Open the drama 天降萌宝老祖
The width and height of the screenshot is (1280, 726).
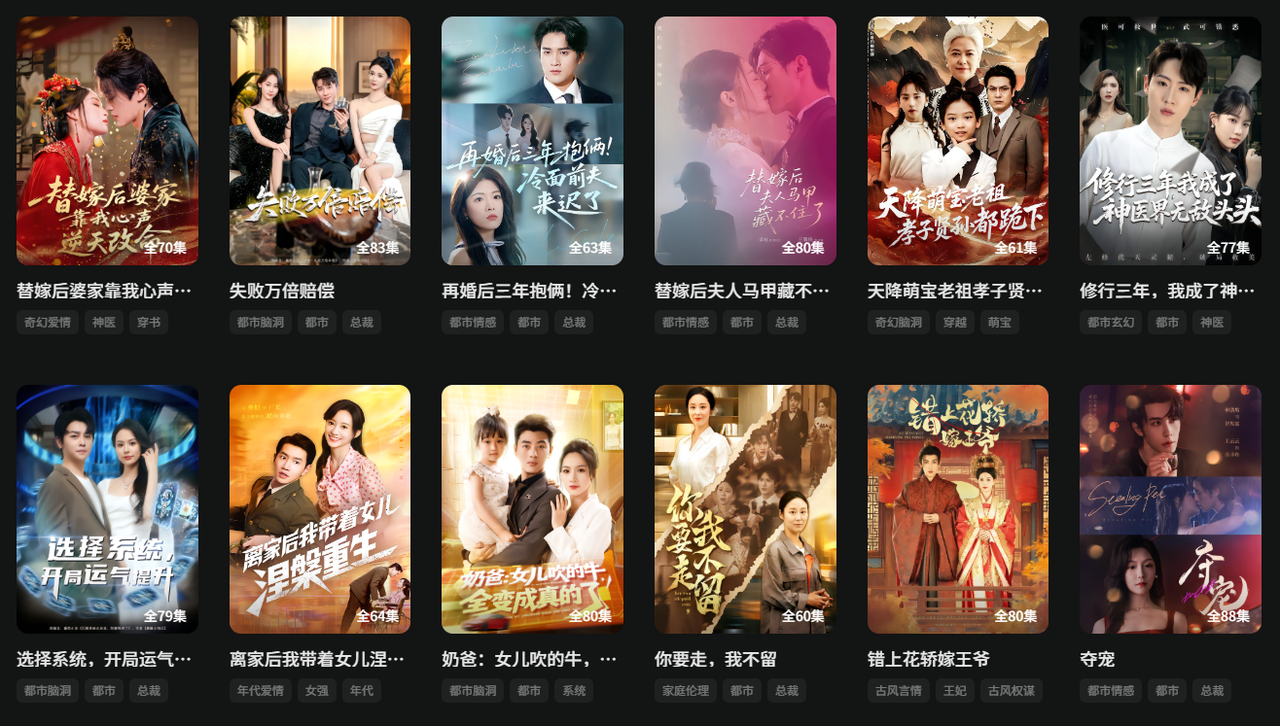[958, 140]
